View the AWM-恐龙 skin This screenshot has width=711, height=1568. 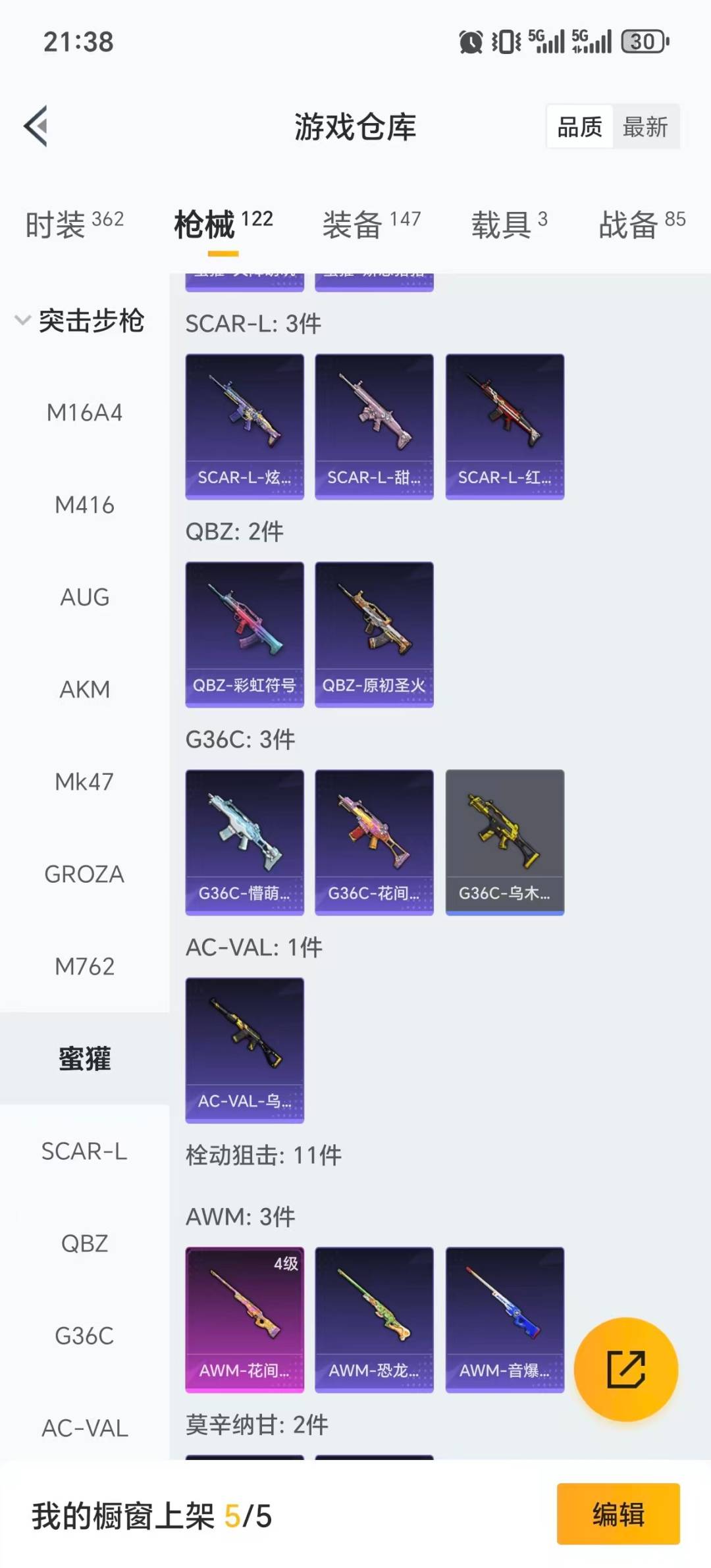coord(374,1319)
